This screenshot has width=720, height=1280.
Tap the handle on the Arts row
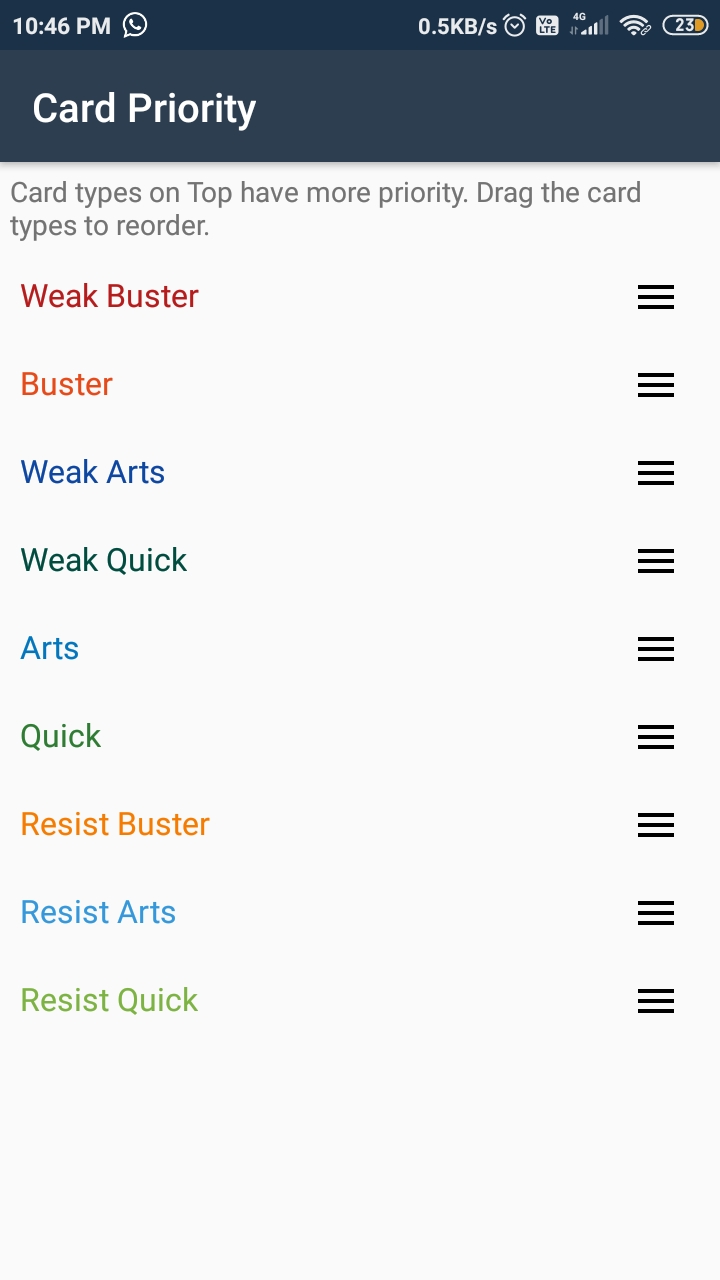[656, 649]
